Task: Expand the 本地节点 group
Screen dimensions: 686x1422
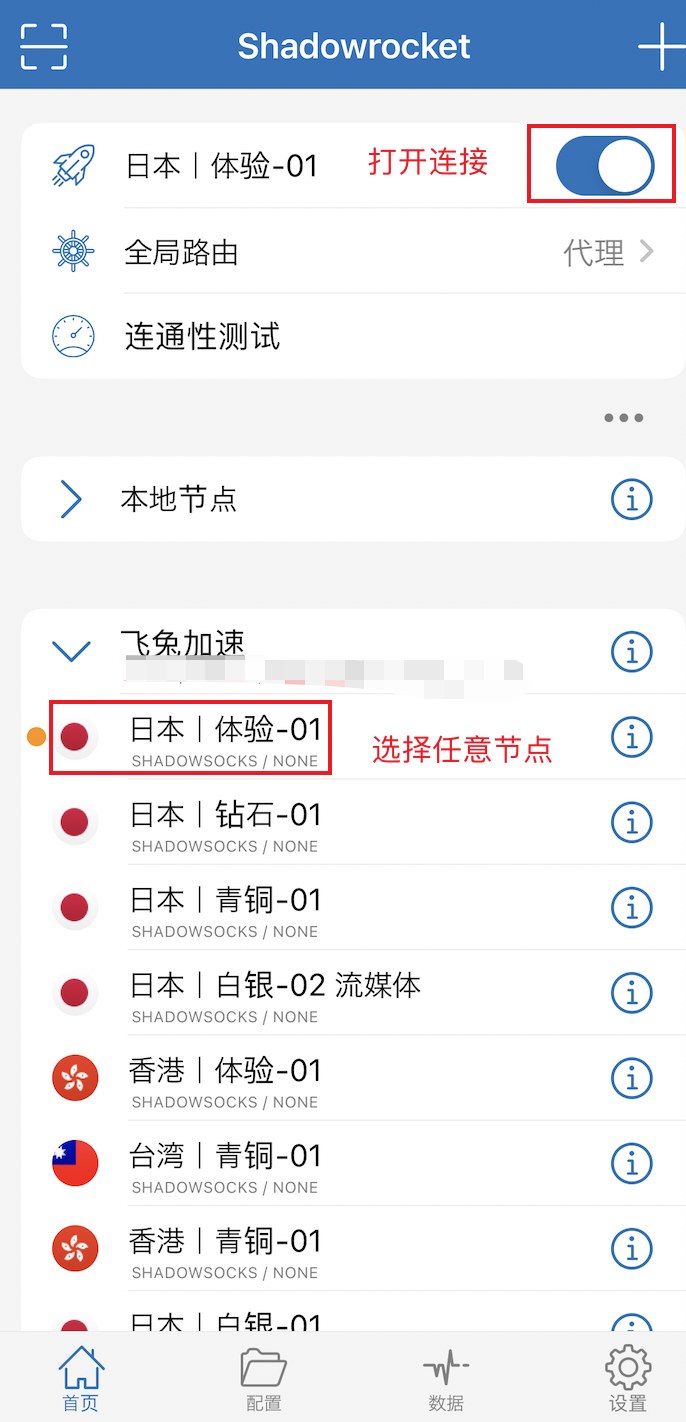Action: point(71,499)
